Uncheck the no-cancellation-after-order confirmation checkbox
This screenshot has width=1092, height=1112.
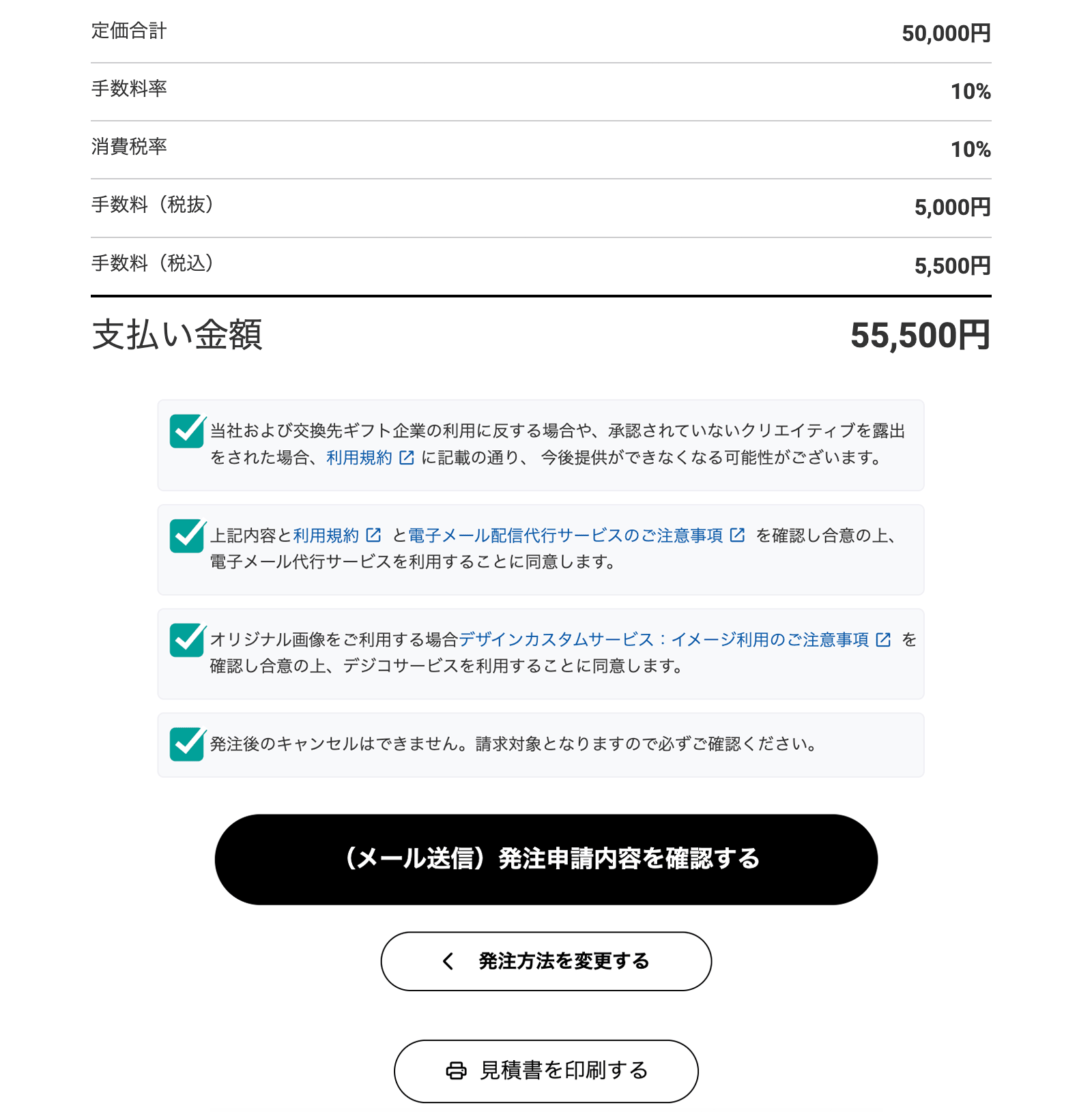pos(186,745)
